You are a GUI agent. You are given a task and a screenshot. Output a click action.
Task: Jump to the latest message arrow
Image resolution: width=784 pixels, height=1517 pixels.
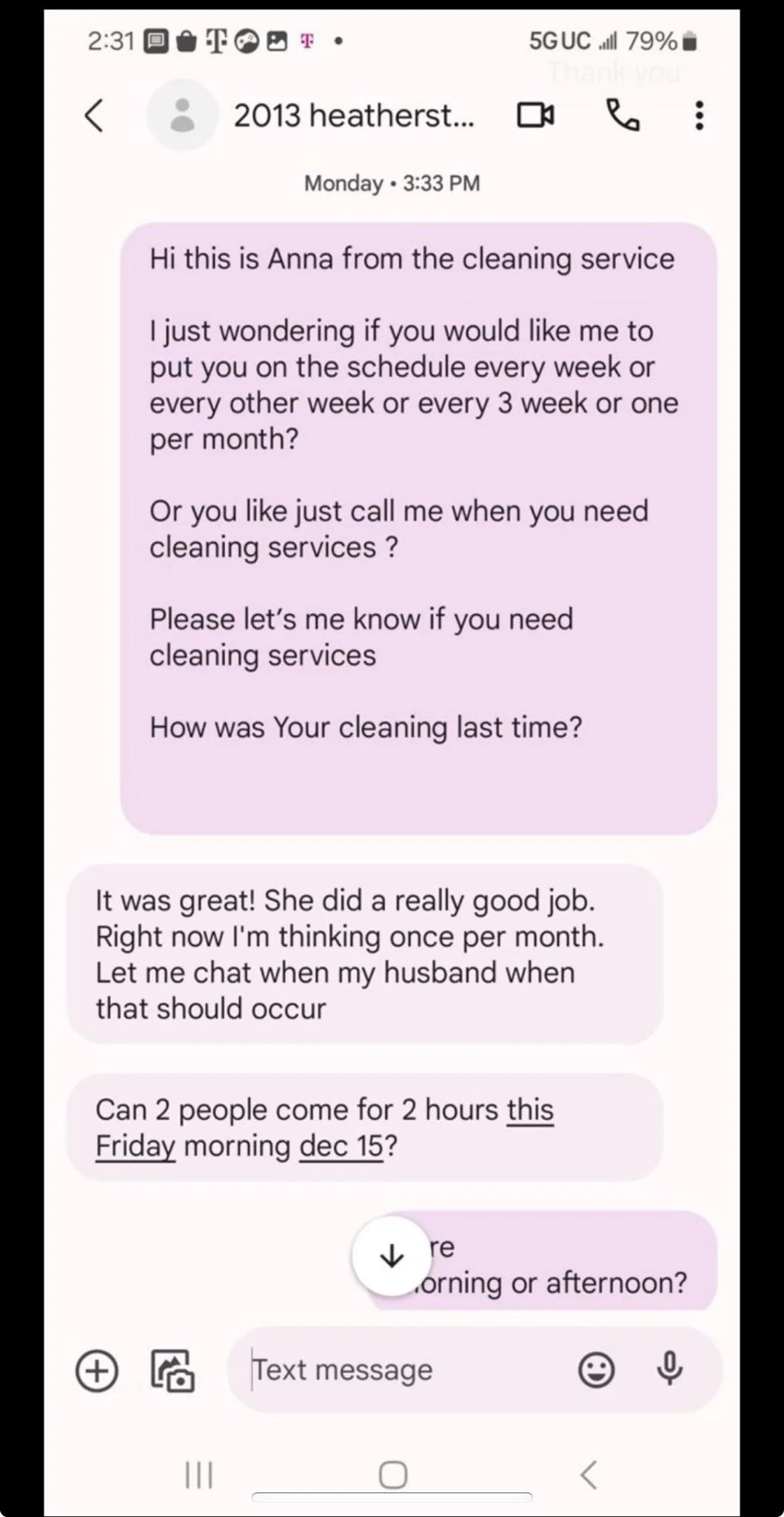pos(391,1256)
